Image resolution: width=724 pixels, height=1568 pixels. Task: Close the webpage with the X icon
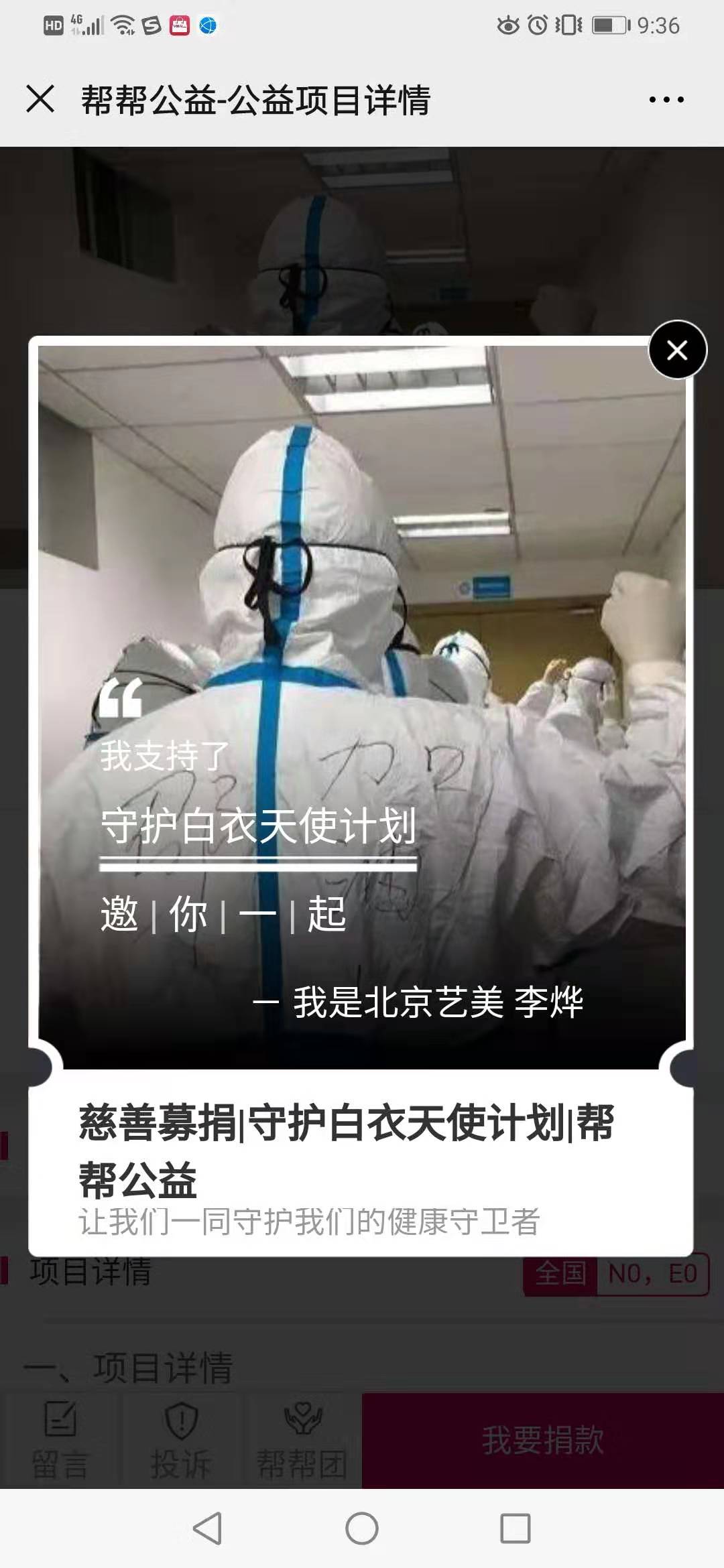tap(40, 99)
